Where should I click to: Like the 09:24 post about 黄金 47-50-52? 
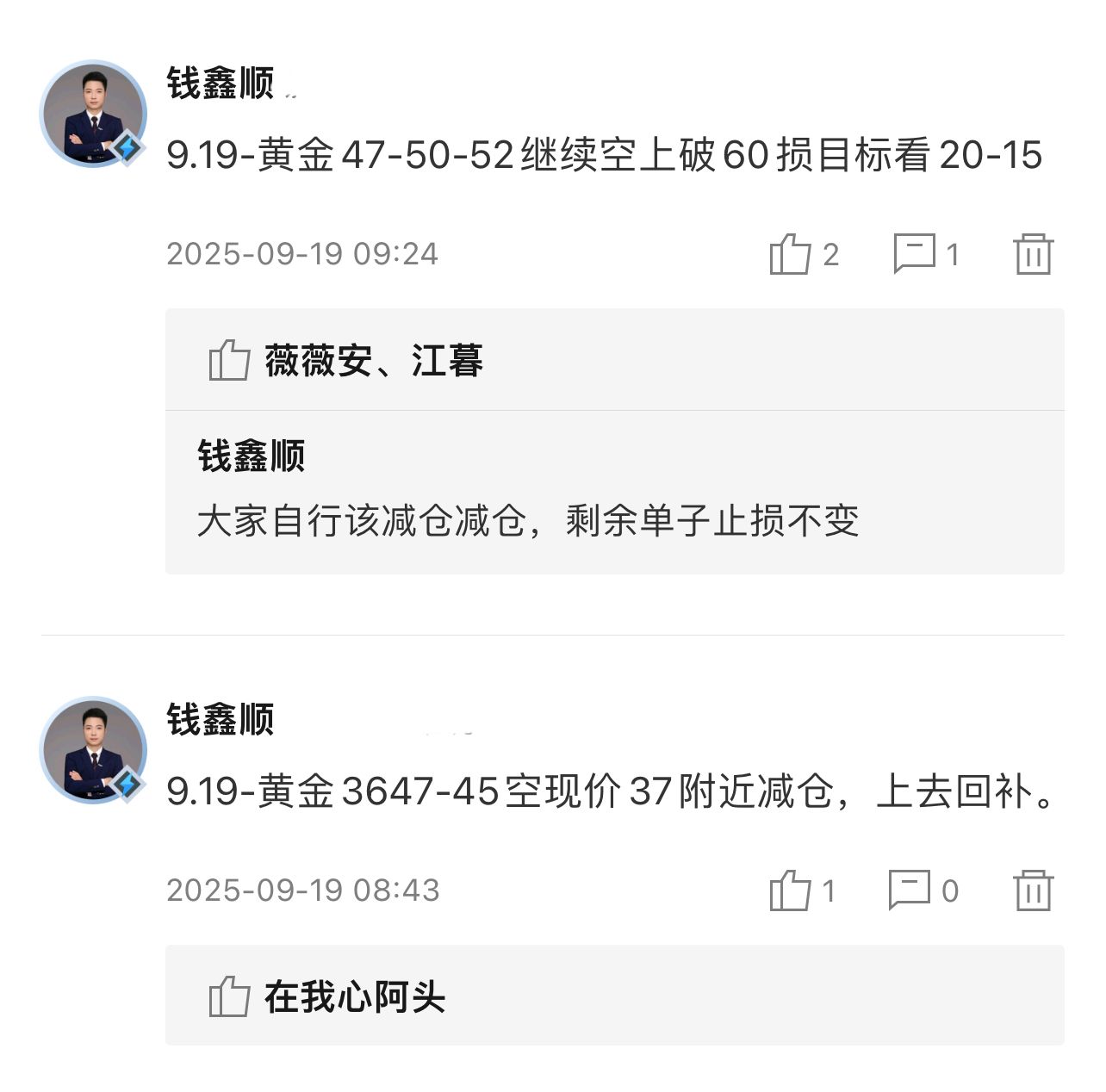point(791,254)
